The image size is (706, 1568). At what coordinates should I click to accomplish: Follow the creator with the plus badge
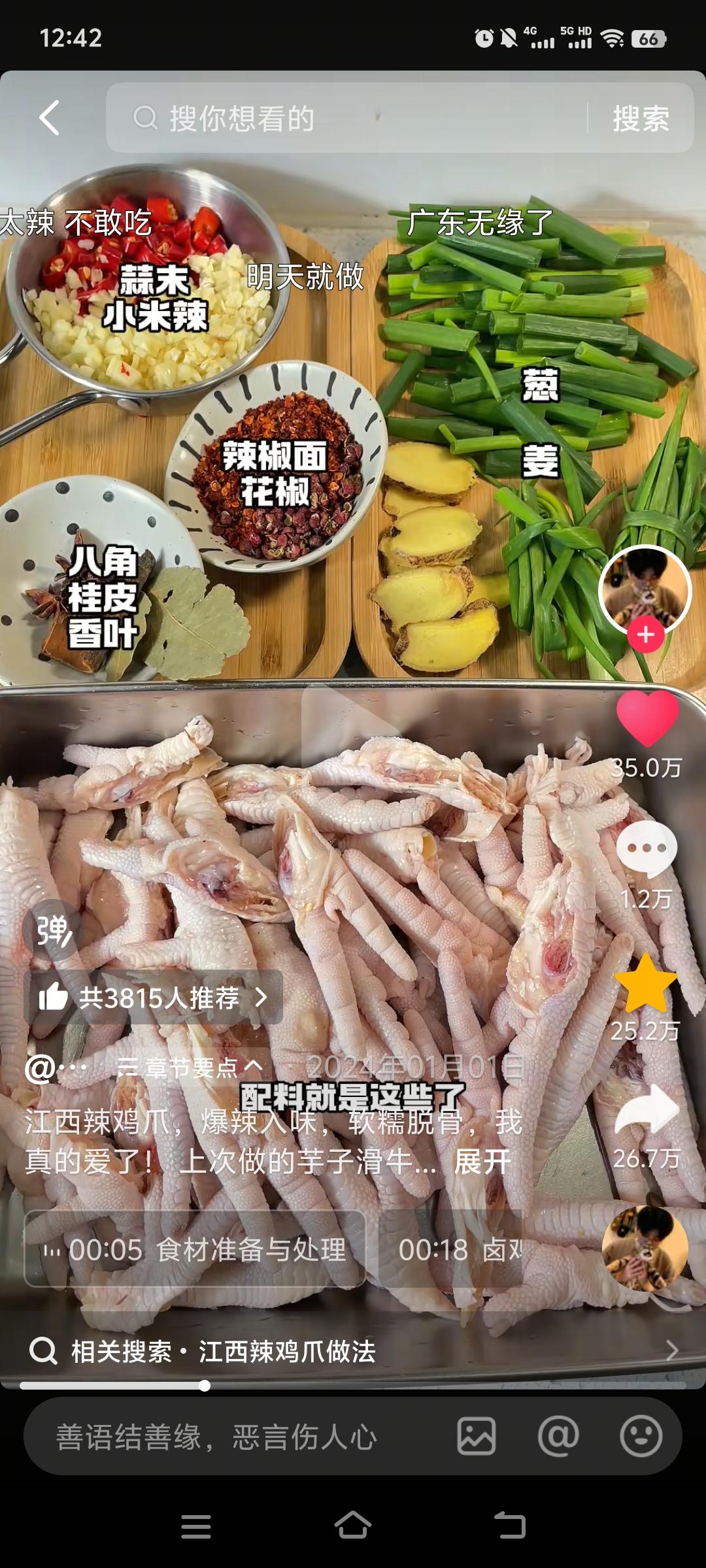point(646,634)
